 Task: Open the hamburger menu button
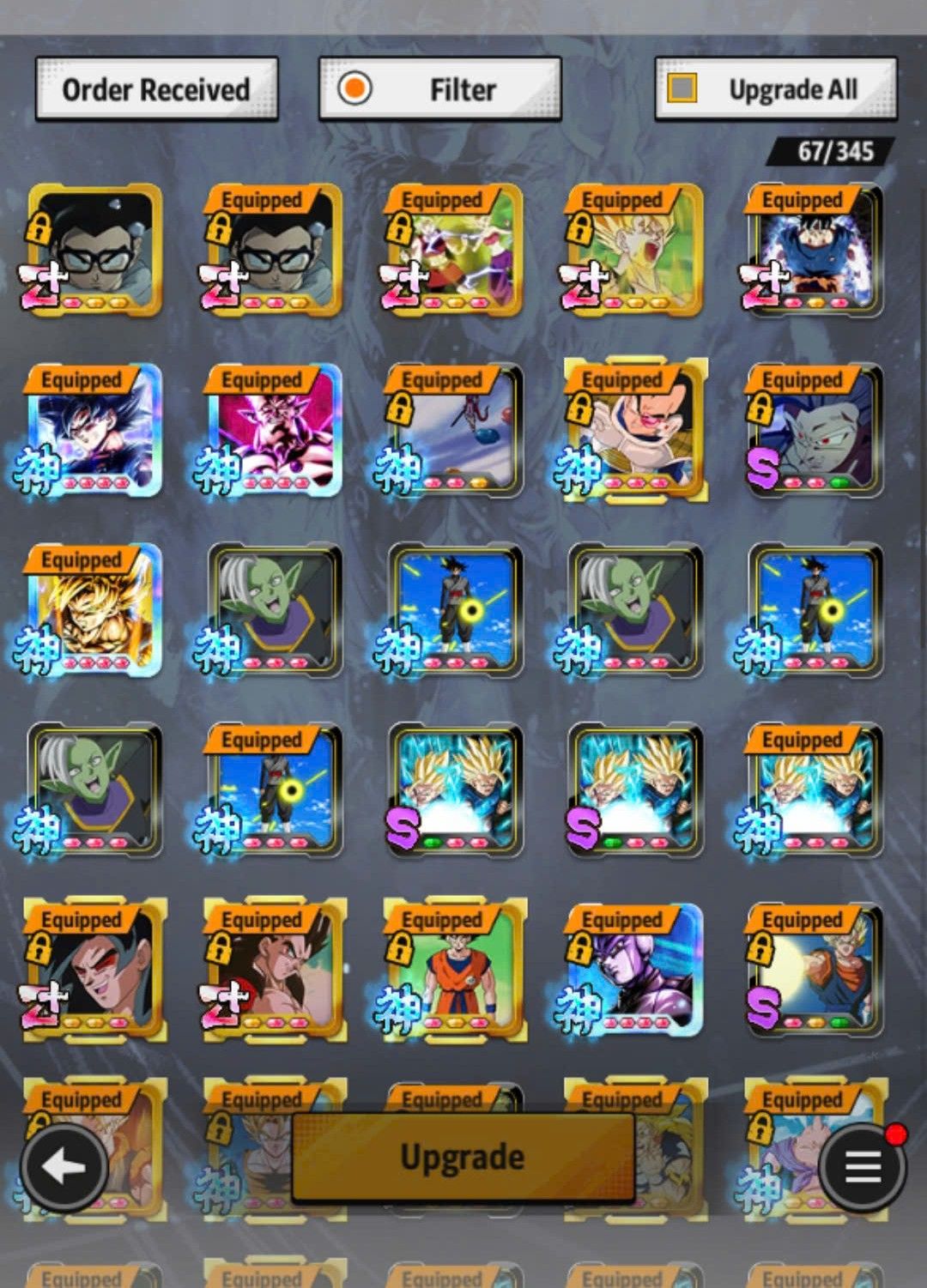(862, 1167)
